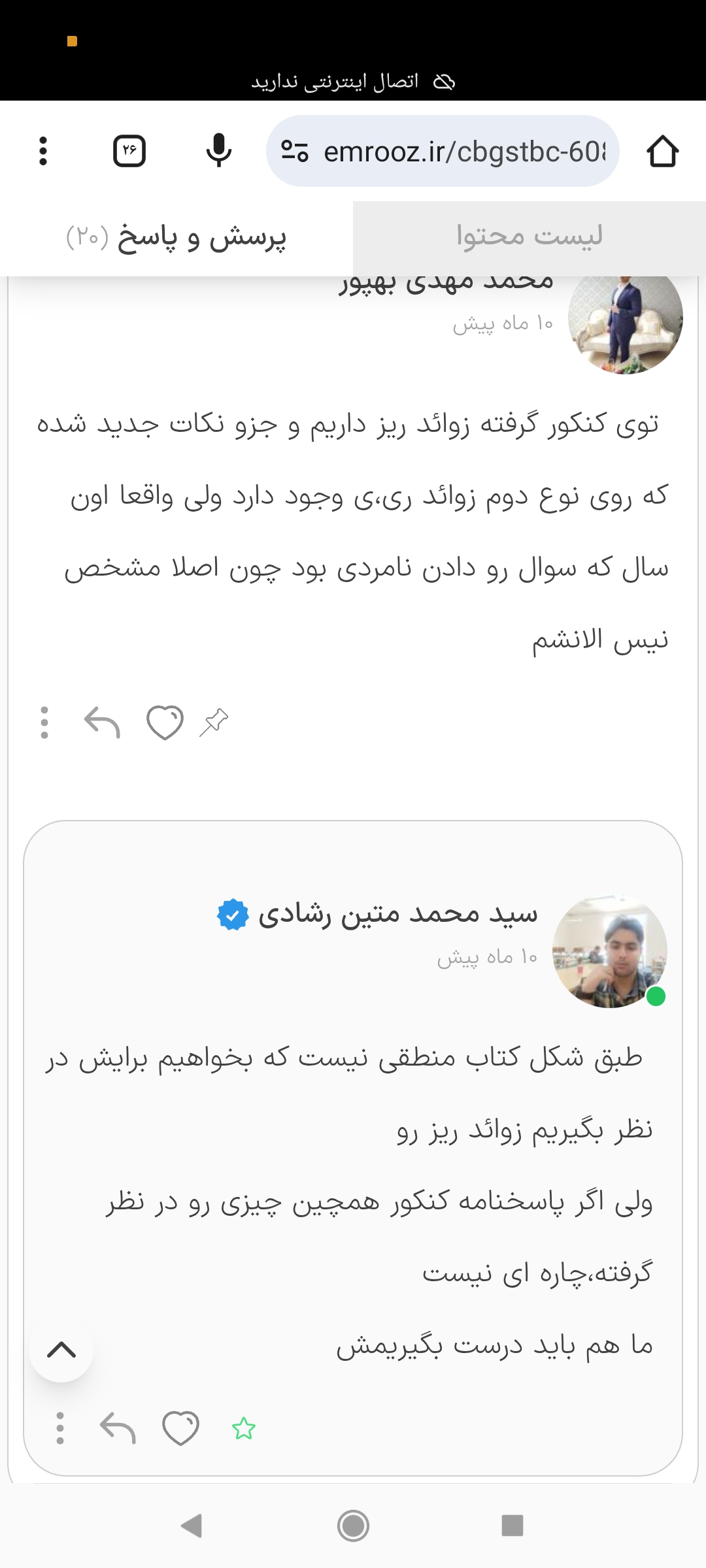View سید محمد متین رشادی's profile photo
The image size is (706, 1568).
(609, 951)
